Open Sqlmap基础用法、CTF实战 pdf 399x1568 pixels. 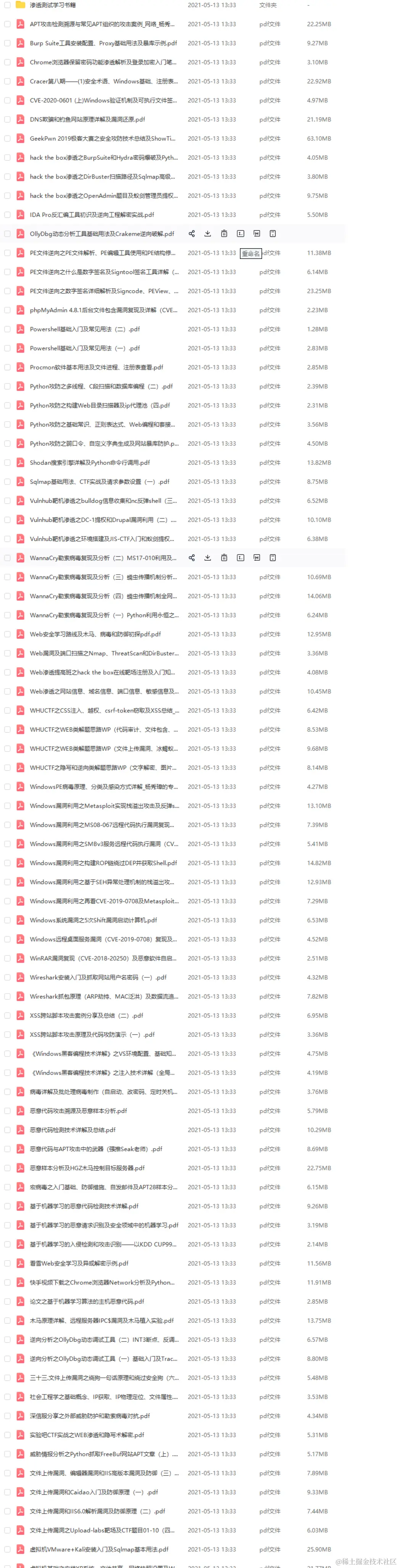[99, 482]
